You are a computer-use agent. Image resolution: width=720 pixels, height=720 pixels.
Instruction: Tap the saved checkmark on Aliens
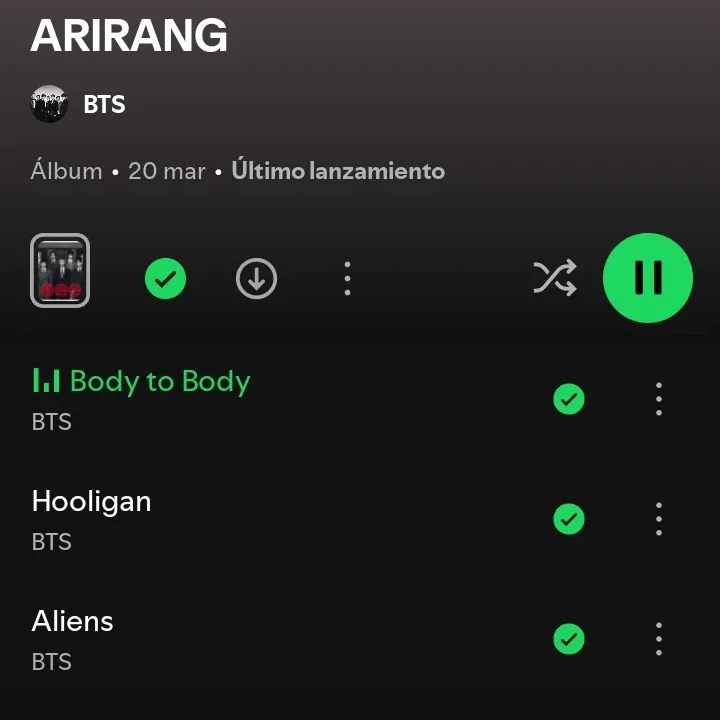coord(569,639)
